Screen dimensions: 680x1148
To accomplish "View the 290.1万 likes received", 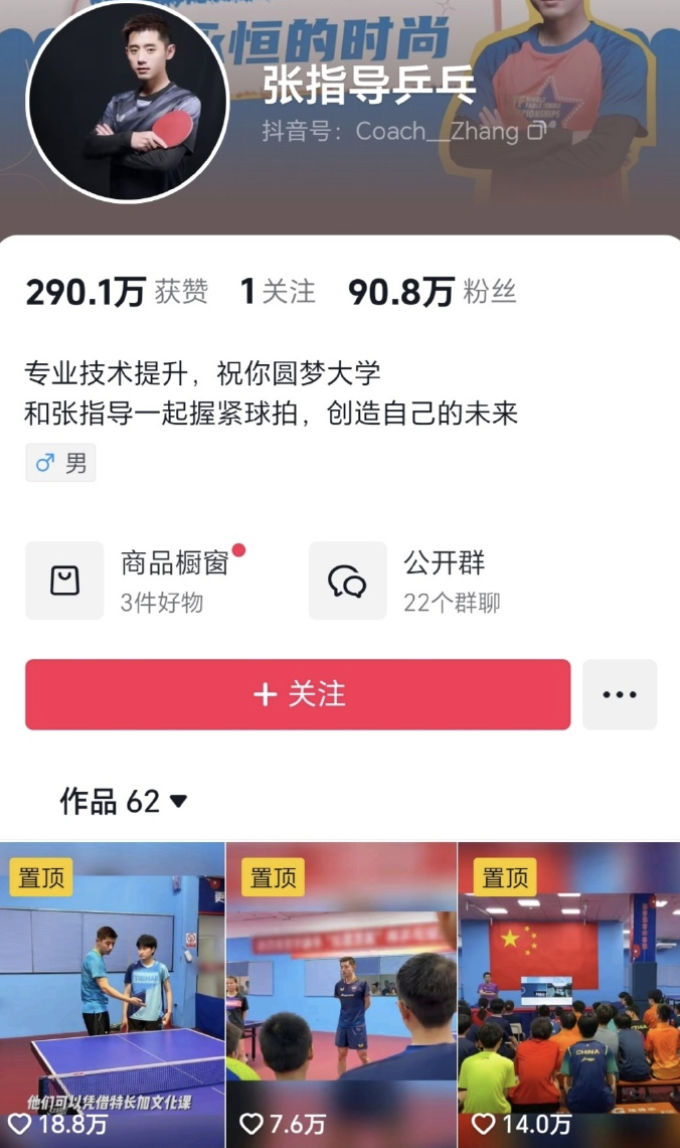I will pyautogui.click(x=116, y=292).
